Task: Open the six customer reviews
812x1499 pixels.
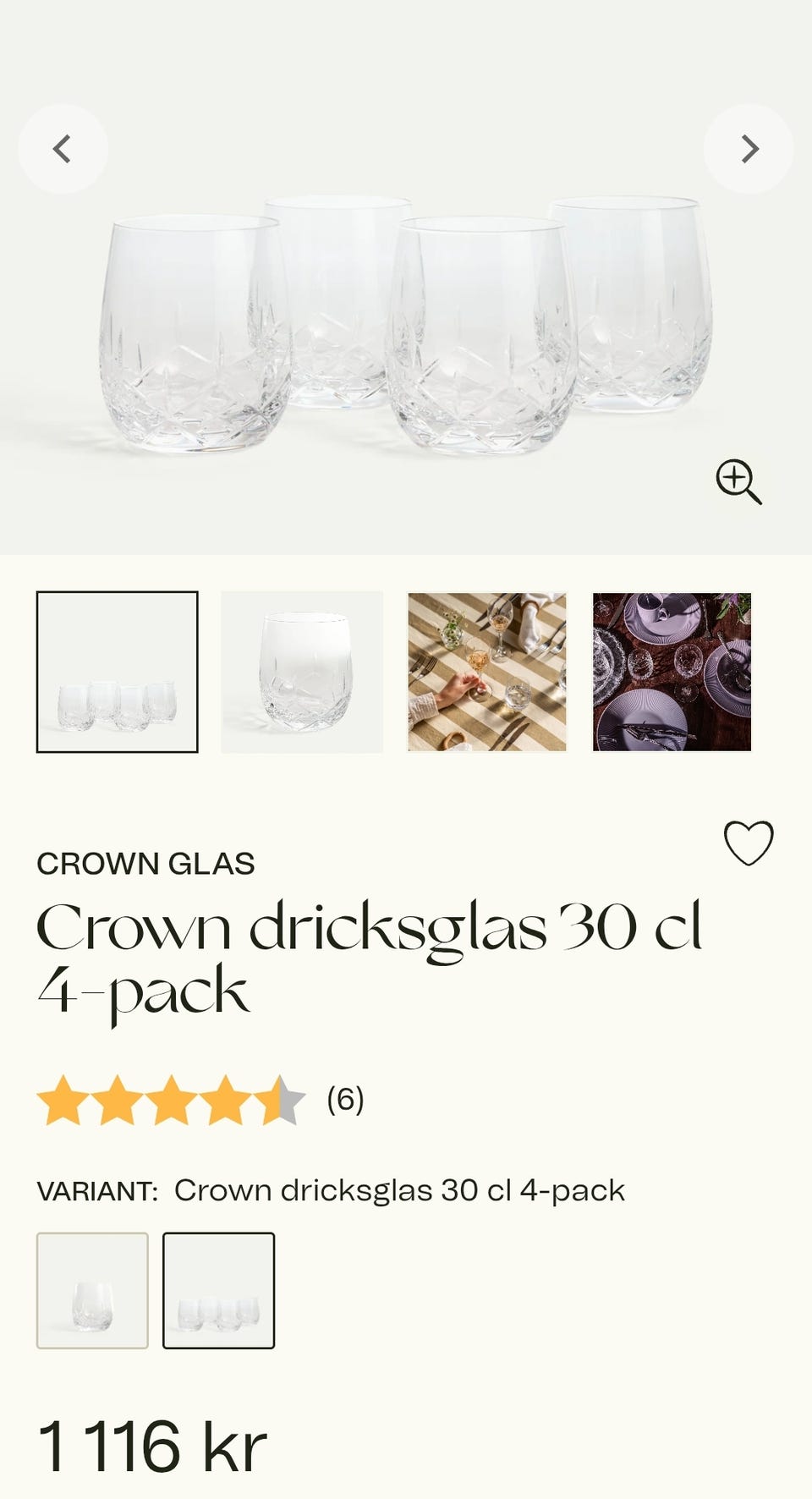Action: 345,1099
